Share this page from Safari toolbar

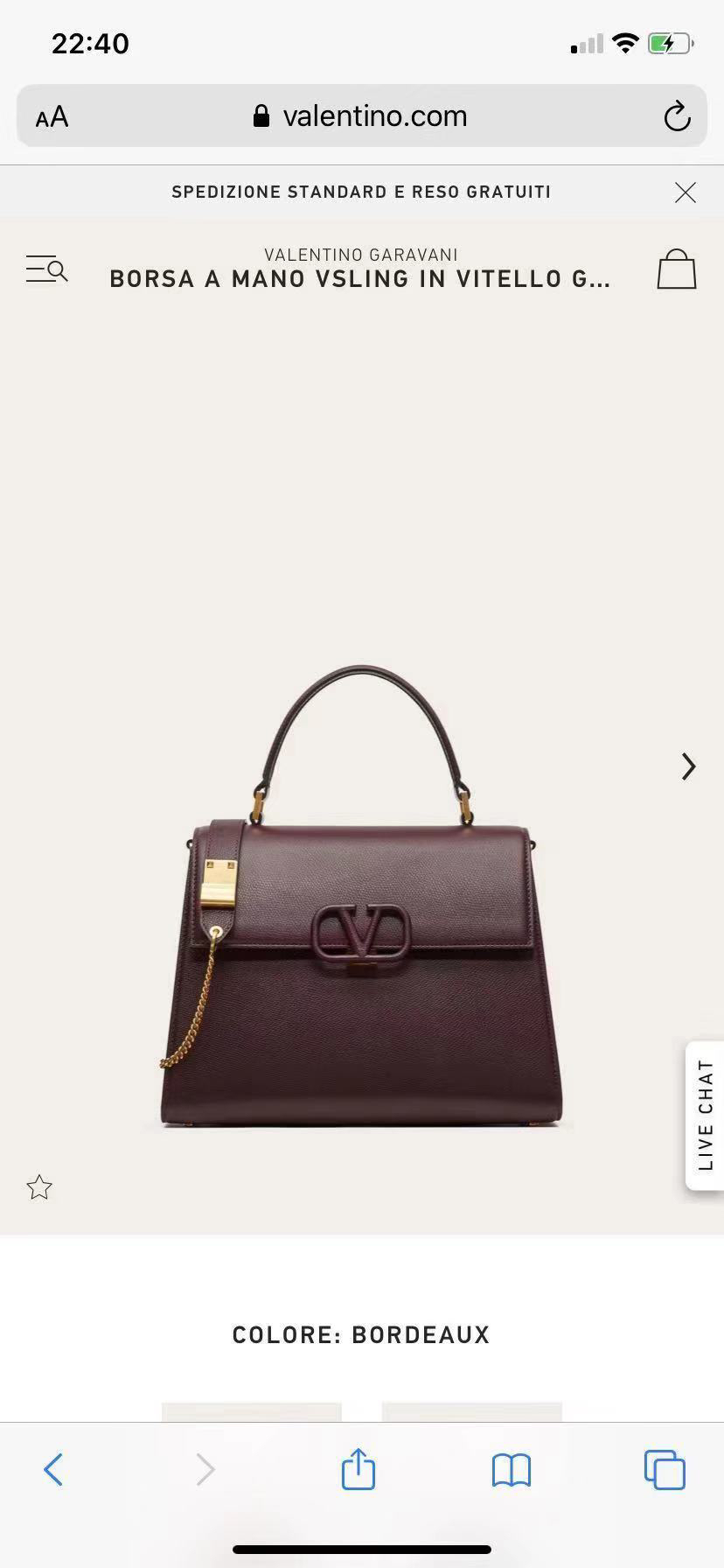359,1469
